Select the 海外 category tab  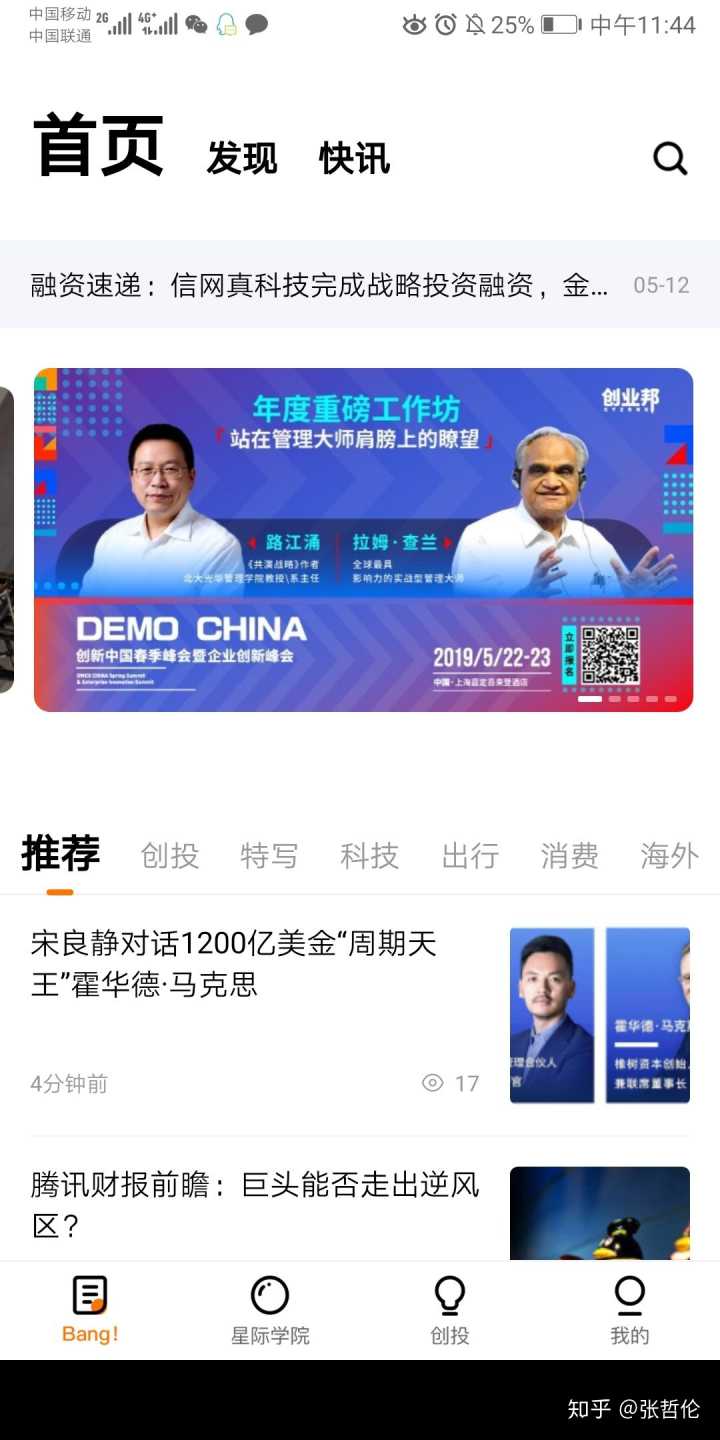(x=670, y=856)
